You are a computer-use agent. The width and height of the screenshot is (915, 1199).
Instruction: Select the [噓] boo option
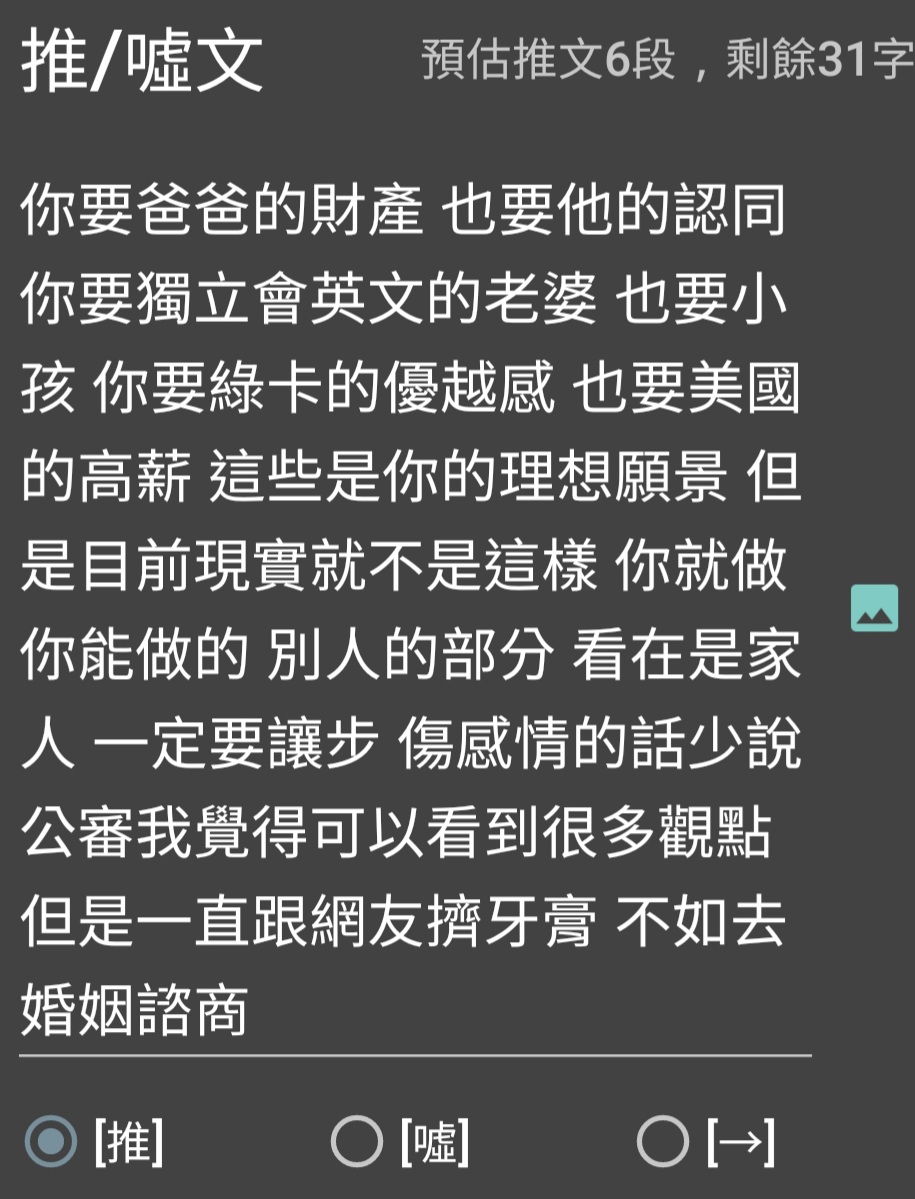pos(356,1141)
